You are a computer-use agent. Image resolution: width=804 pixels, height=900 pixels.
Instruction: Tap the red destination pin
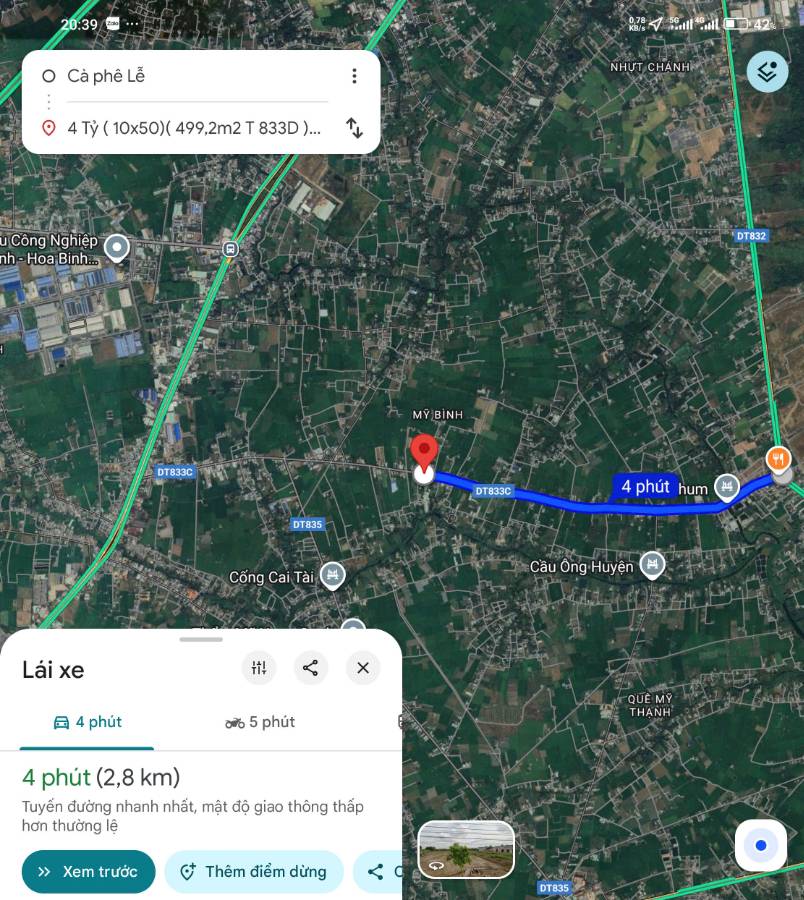(424, 452)
